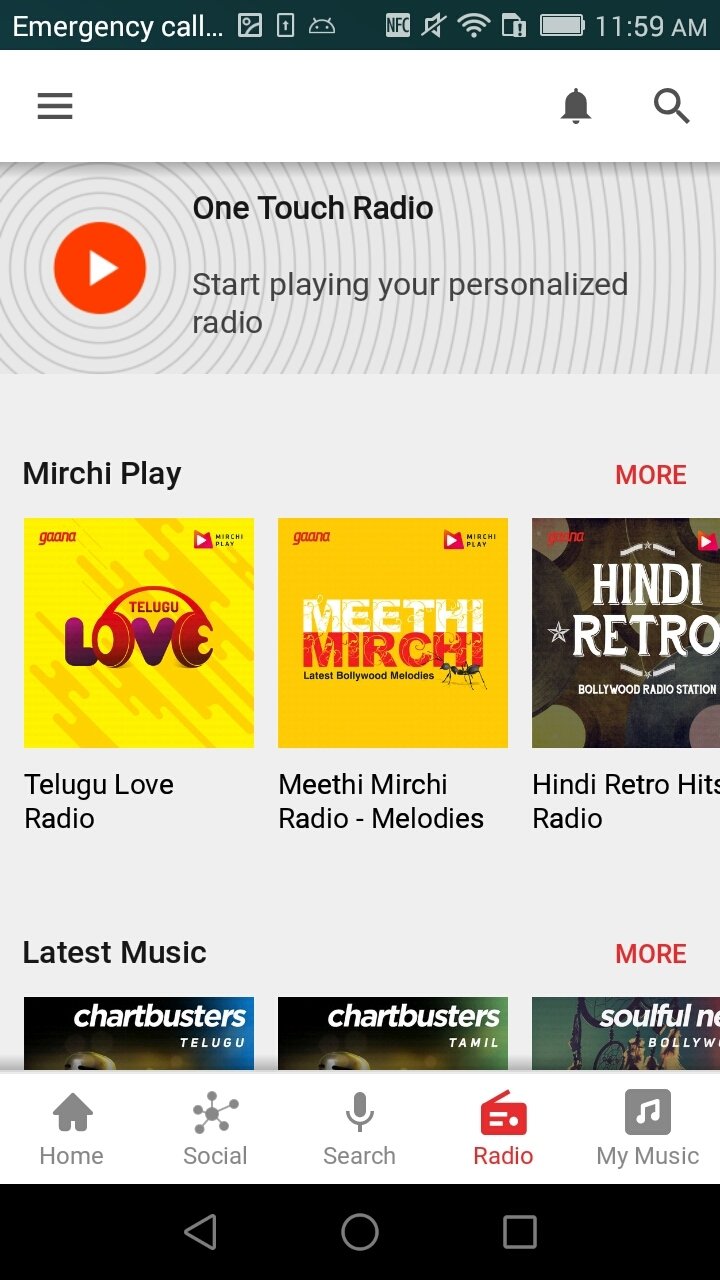Select Hindi Retro Hits Radio
720x1280 pixels.
click(x=640, y=632)
